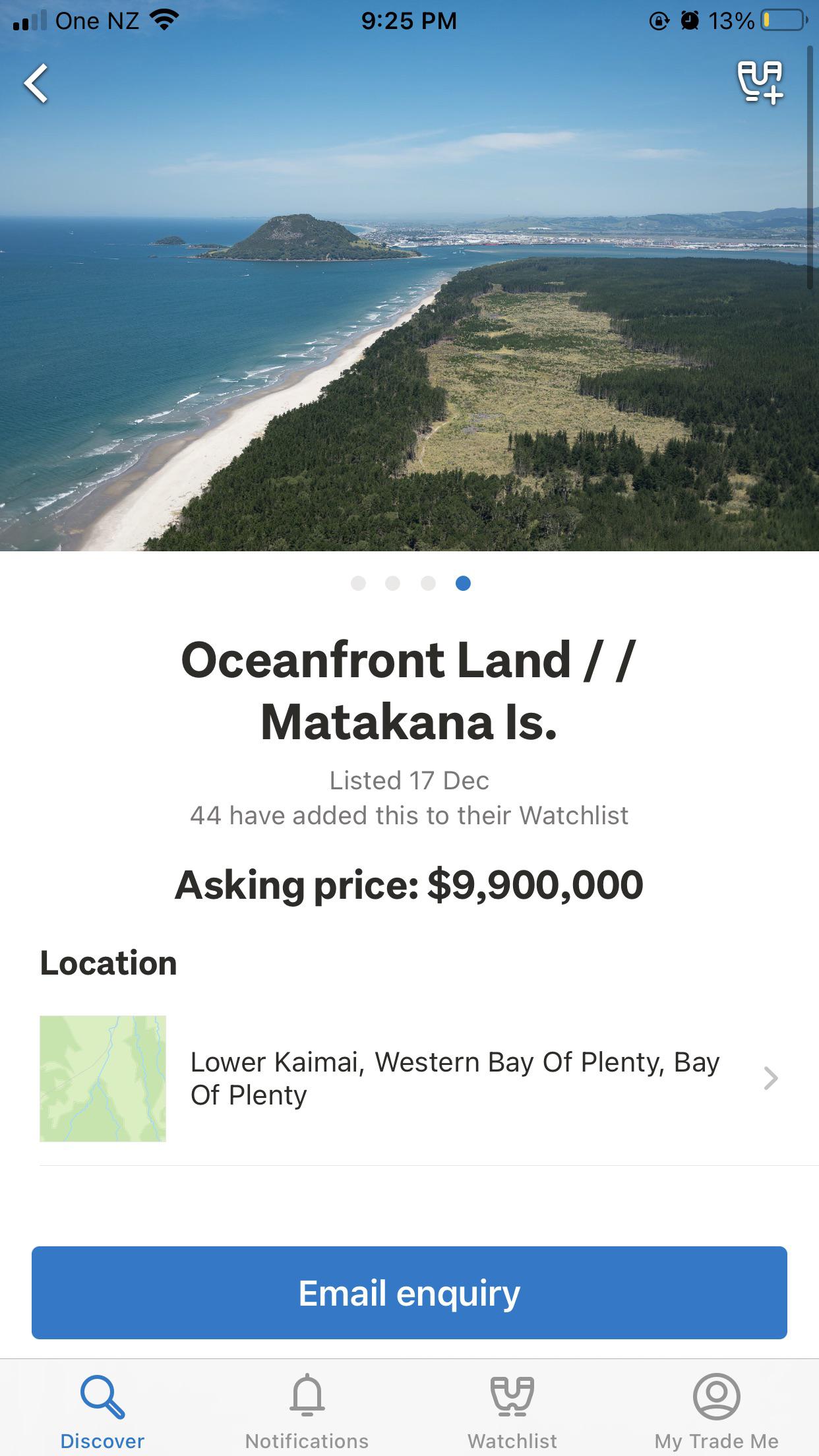Select the first carousel page dot

click(359, 584)
